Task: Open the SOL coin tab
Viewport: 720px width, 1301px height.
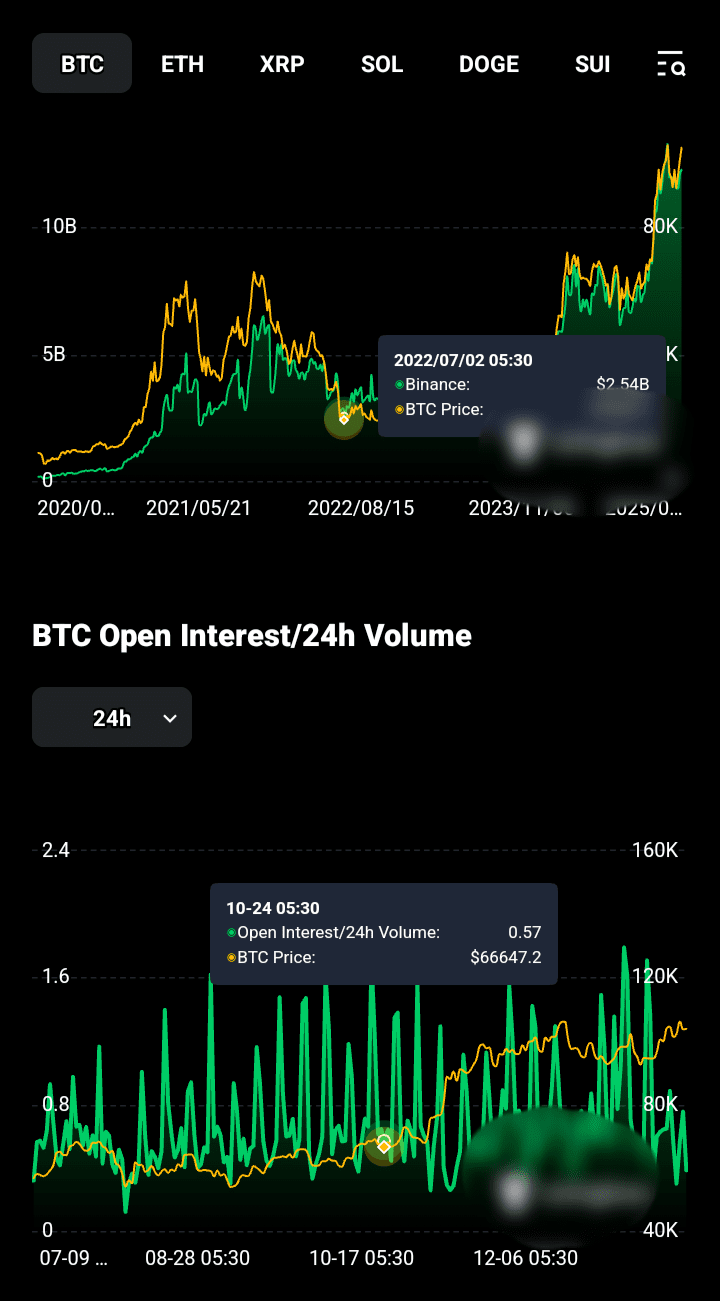Action: click(382, 64)
